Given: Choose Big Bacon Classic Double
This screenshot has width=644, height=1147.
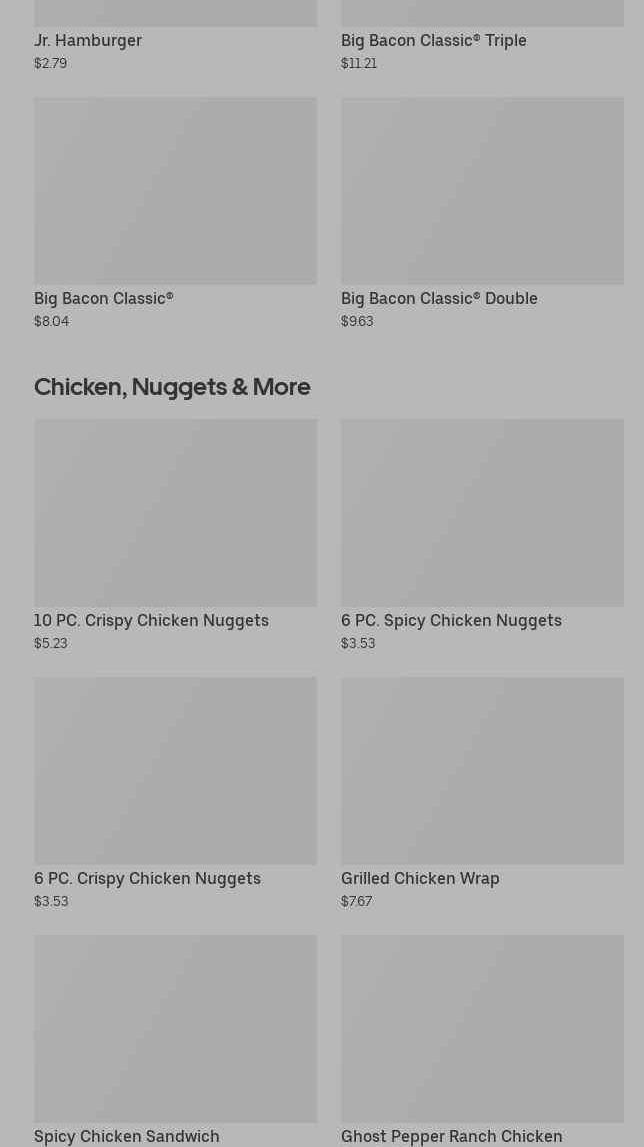Looking at the screenshot, I should click(x=482, y=214).
